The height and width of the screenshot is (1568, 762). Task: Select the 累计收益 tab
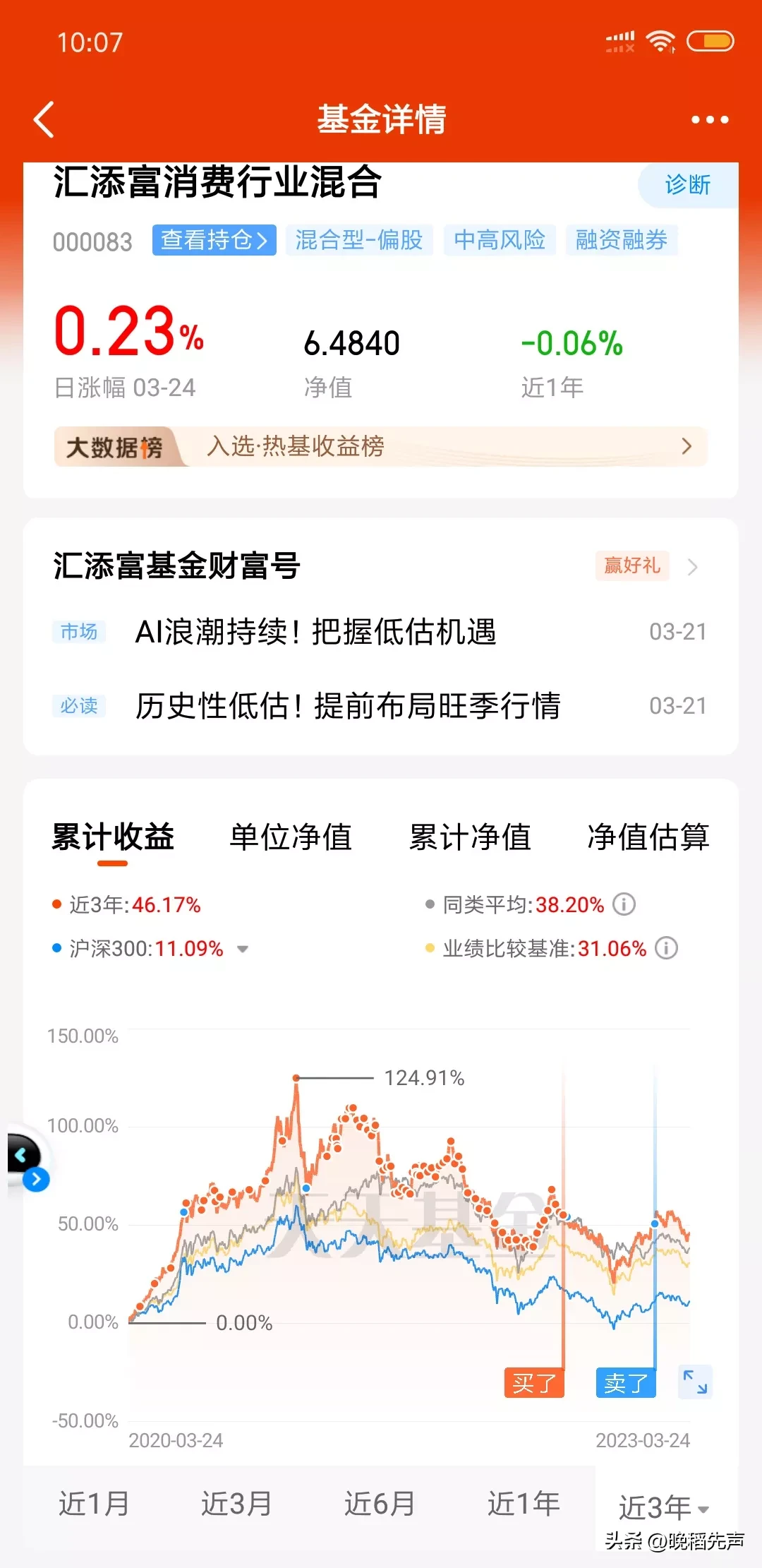pyautogui.click(x=113, y=837)
